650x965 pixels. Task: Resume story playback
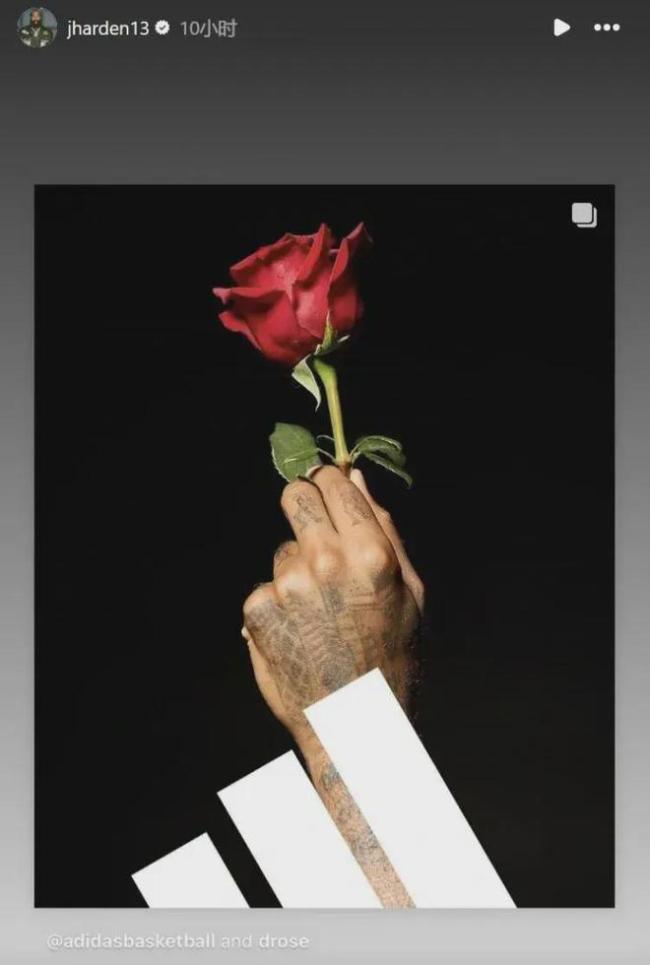click(x=562, y=28)
